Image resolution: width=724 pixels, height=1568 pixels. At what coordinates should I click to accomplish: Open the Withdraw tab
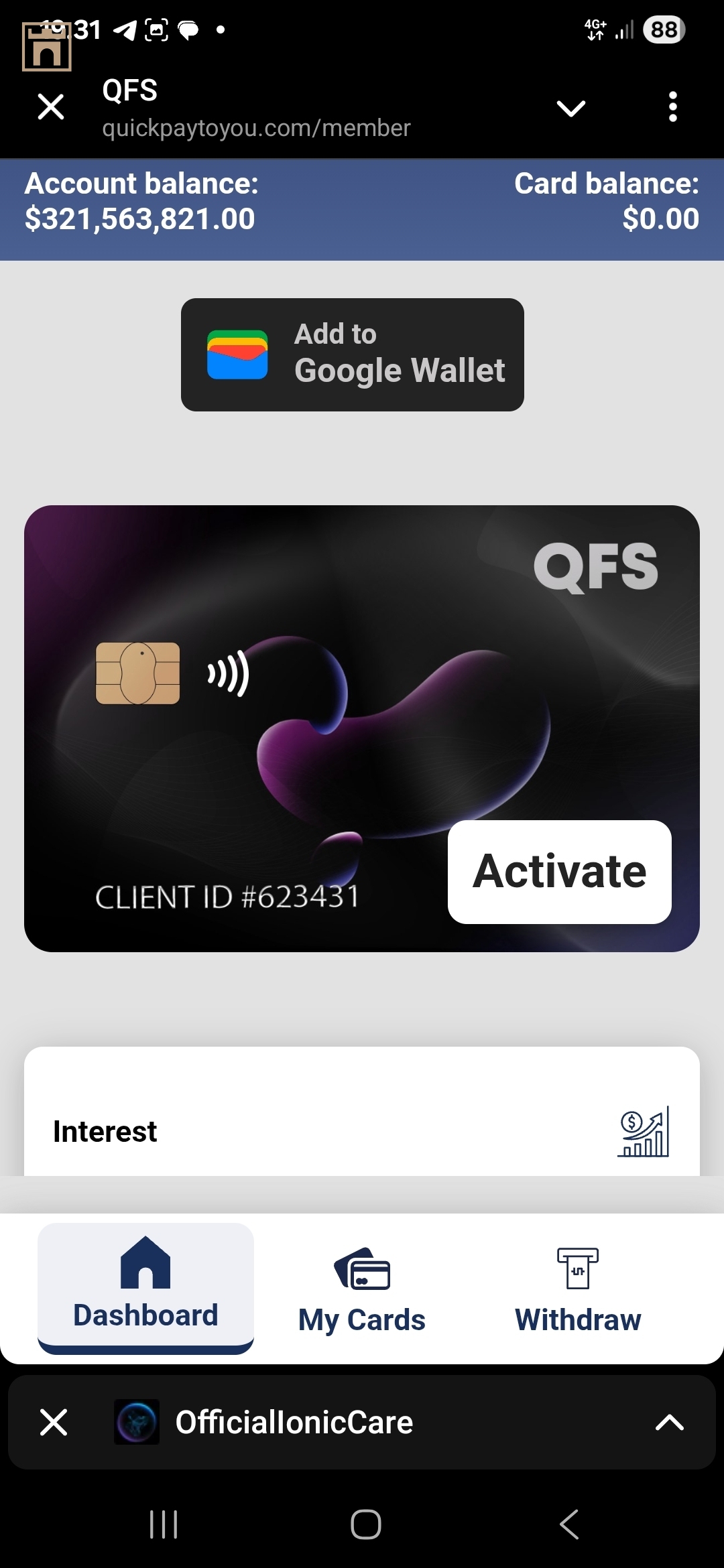pos(578,1289)
